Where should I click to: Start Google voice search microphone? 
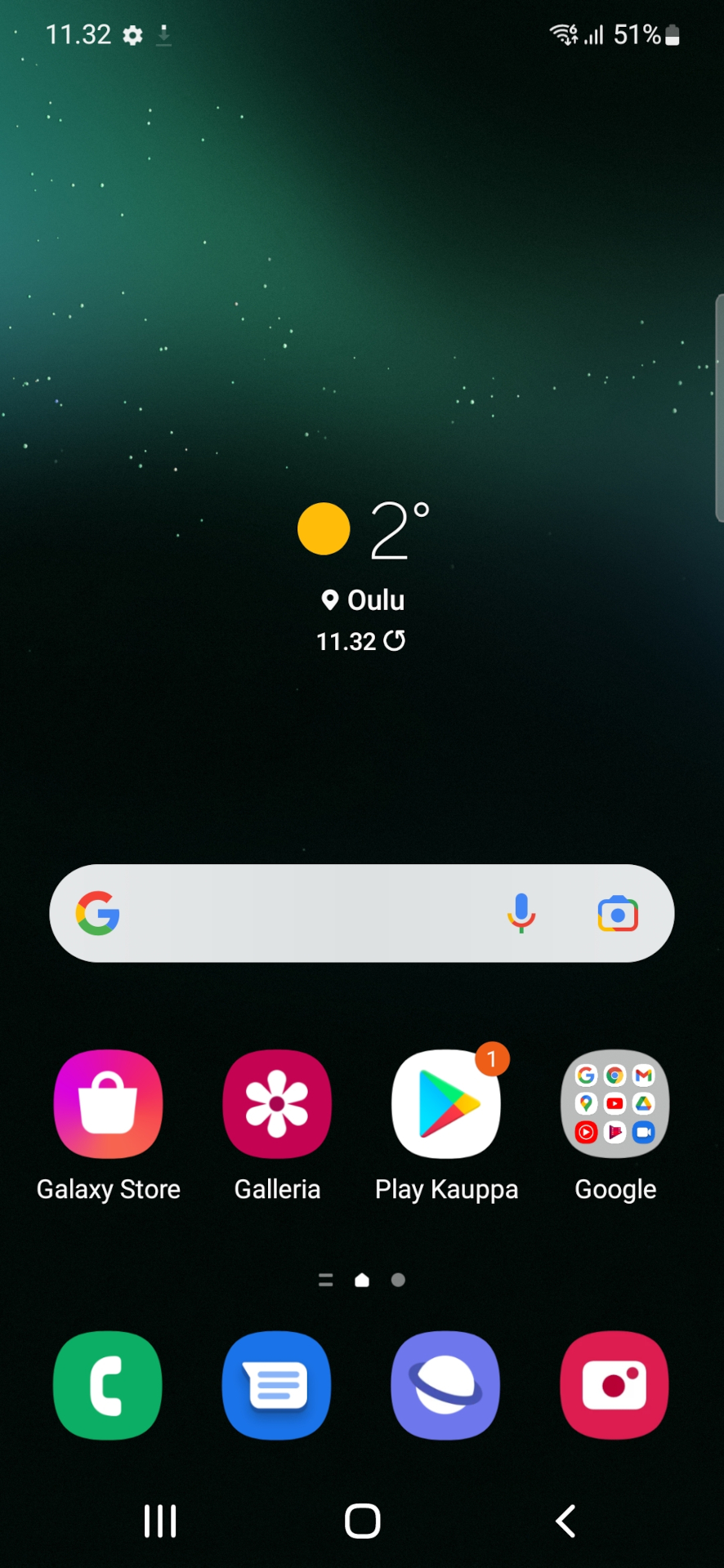(521, 913)
